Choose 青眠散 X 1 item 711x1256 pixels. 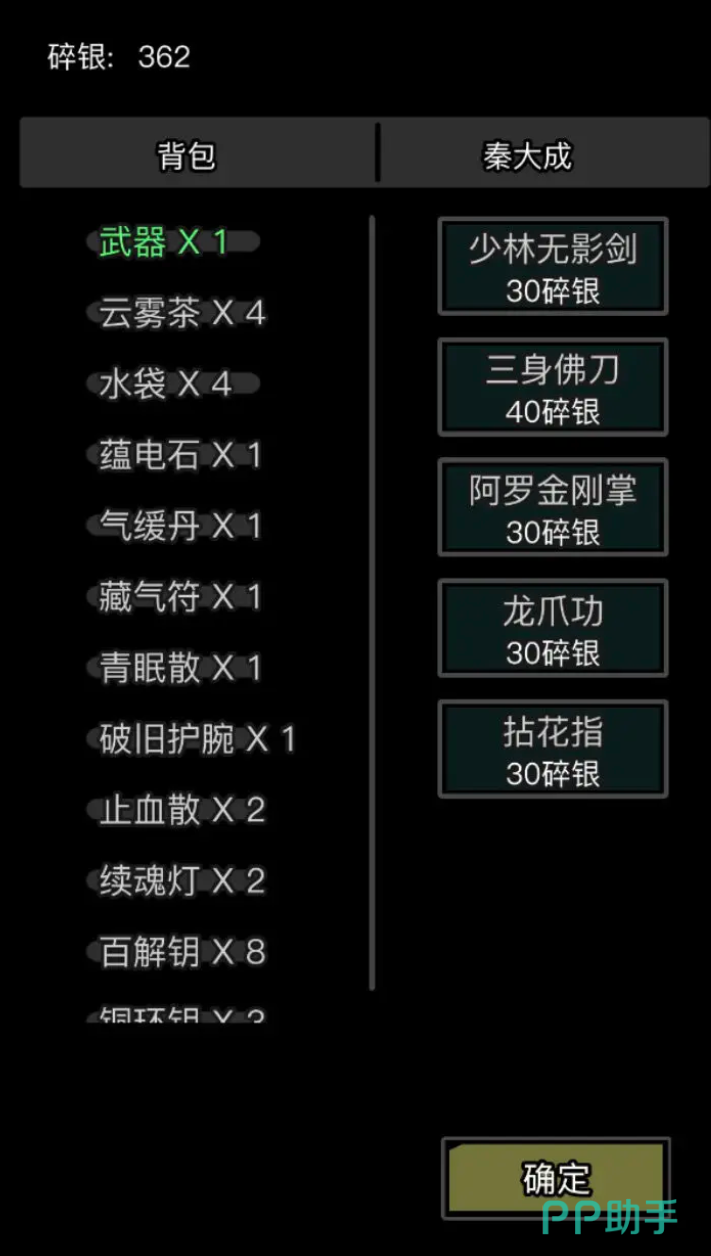click(x=180, y=668)
